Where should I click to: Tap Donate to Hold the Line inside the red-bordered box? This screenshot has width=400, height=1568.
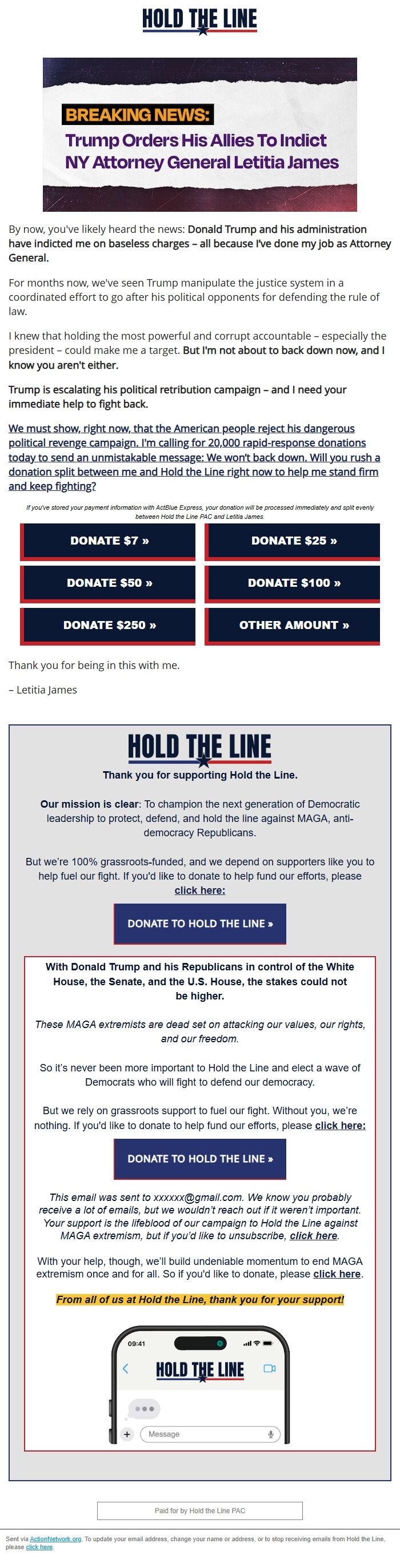pos(199,1158)
